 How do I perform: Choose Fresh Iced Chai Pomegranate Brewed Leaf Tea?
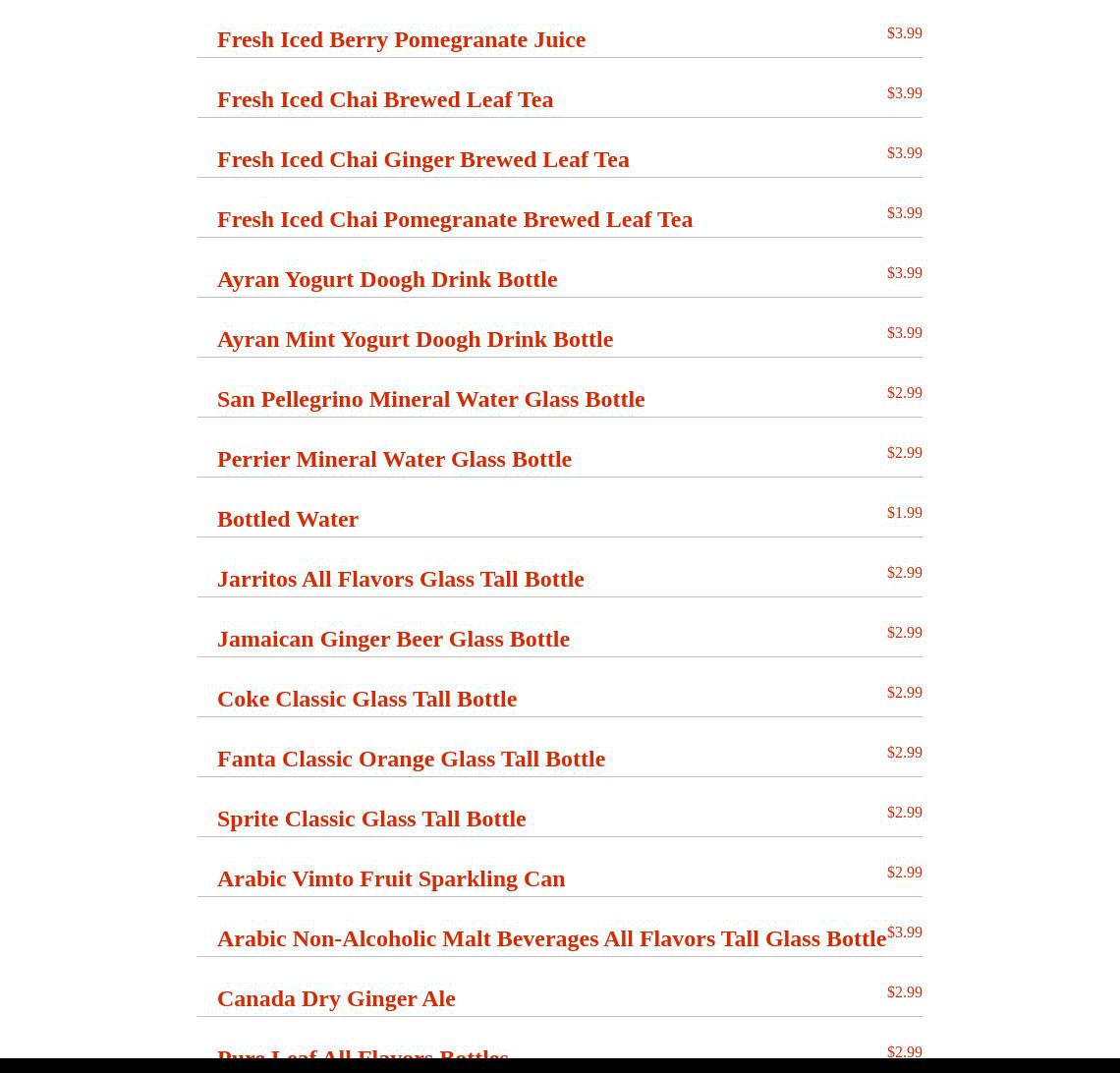coord(455,220)
